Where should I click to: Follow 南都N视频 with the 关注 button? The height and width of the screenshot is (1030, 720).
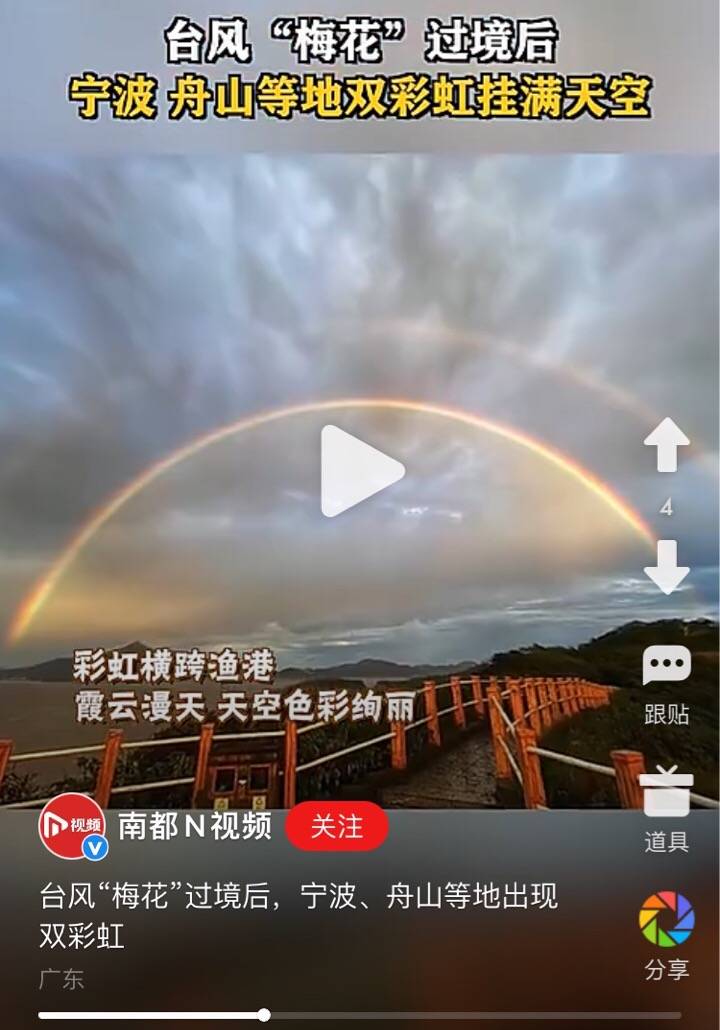(336, 827)
